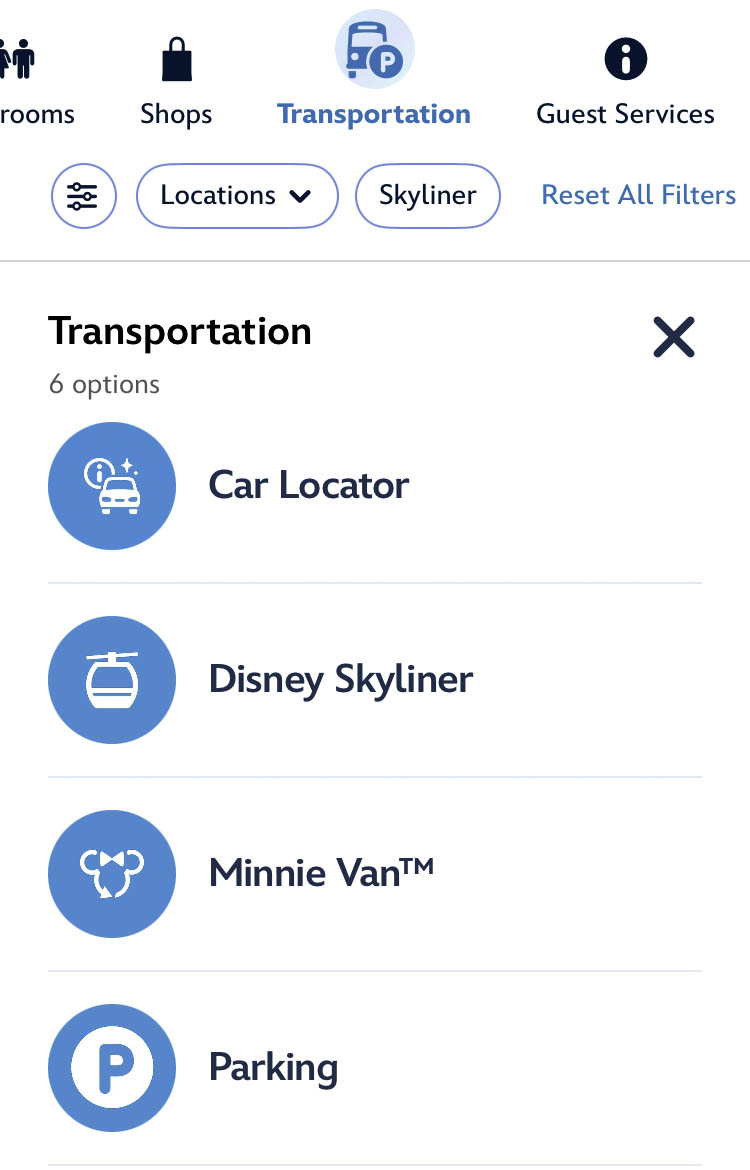The image size is (750, 1170).
Task: Open the Minnie Van option
Action: point(320,874)
